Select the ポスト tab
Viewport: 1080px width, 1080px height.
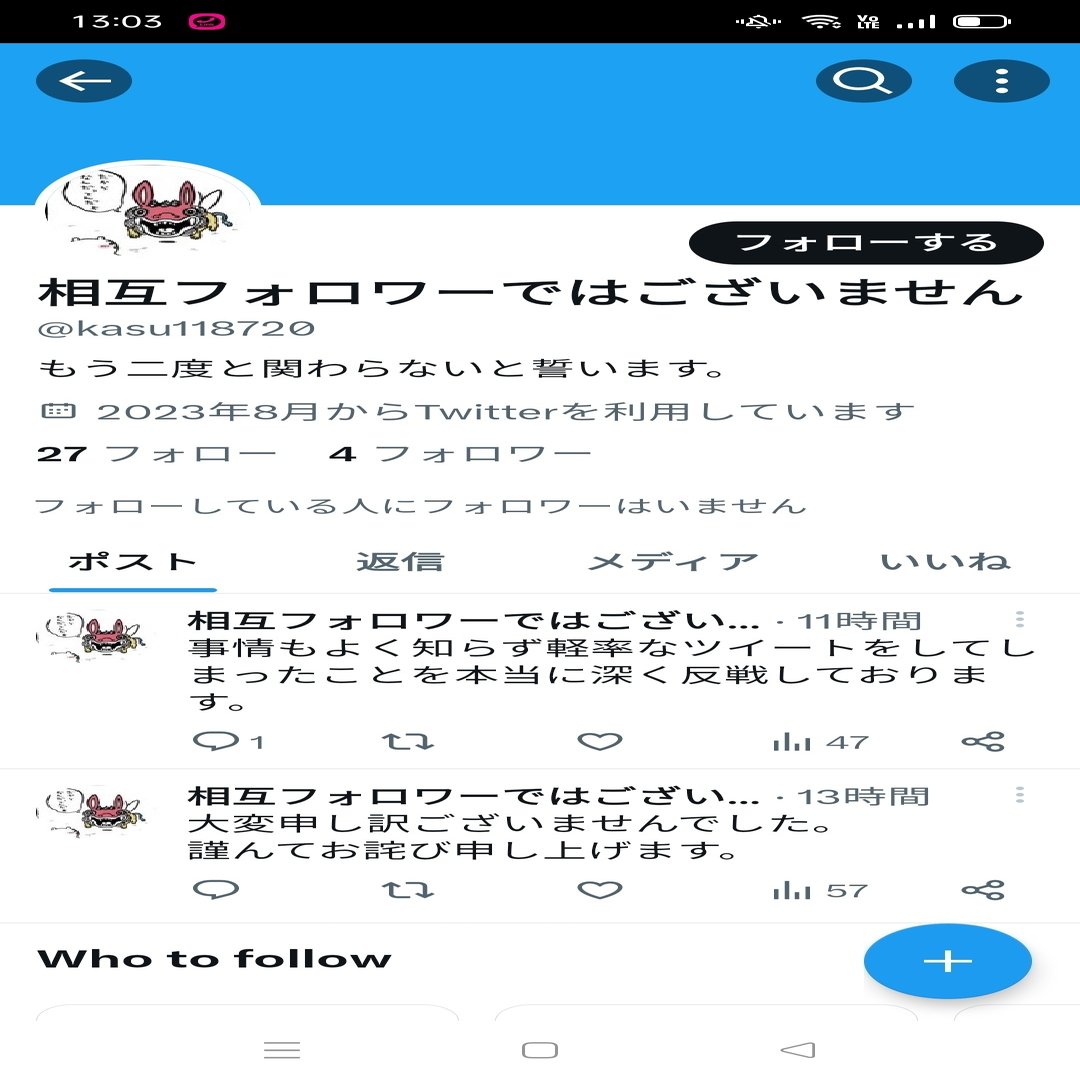point(132,562)
